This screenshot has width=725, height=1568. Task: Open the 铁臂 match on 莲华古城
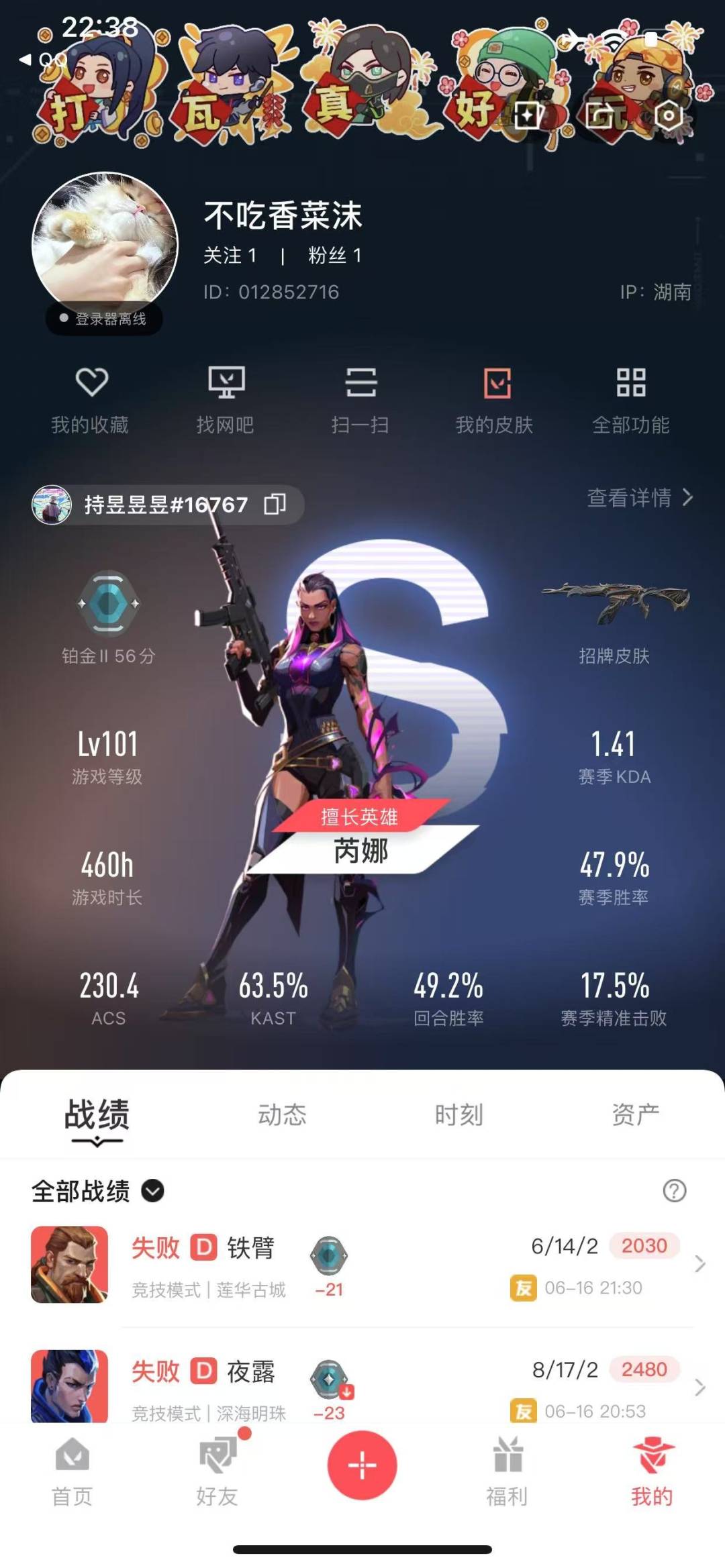[362, 1265]
